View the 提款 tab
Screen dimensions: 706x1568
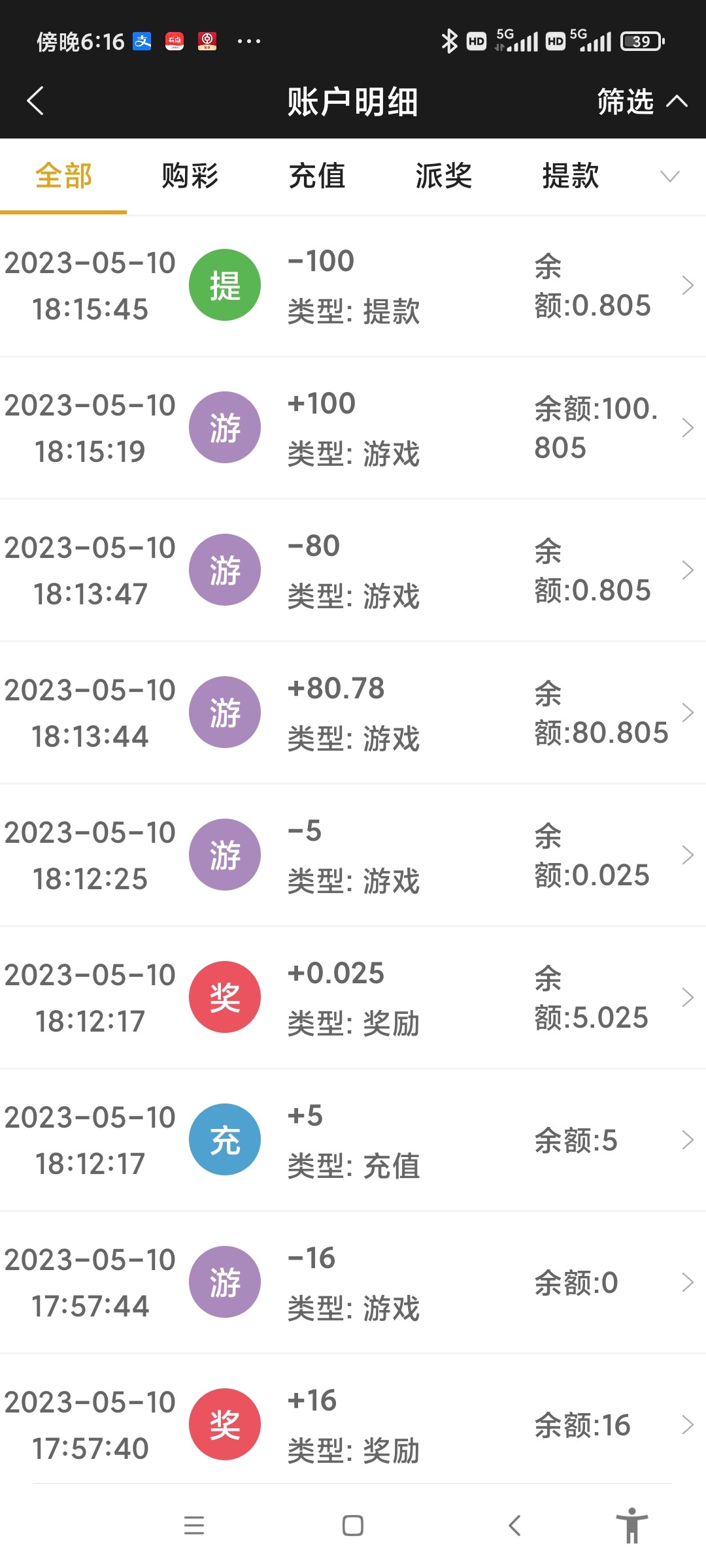pos(571,176)
